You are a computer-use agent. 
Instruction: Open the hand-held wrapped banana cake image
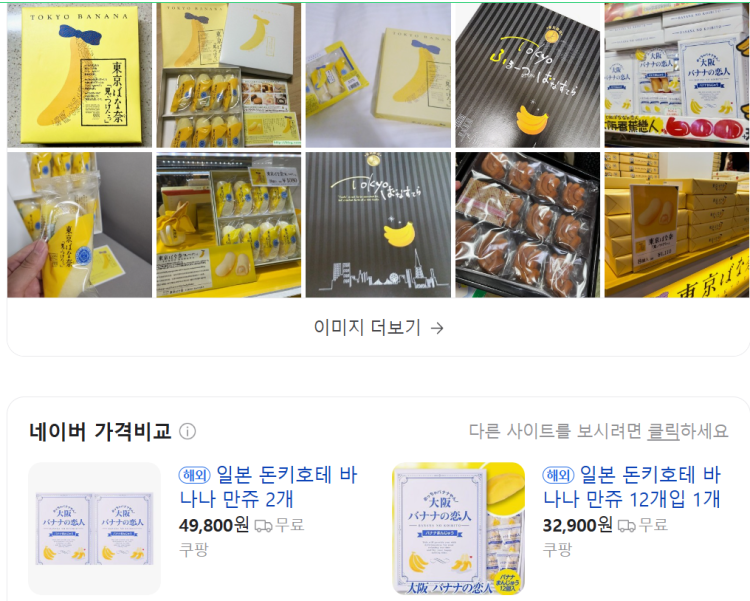(79, 224)
